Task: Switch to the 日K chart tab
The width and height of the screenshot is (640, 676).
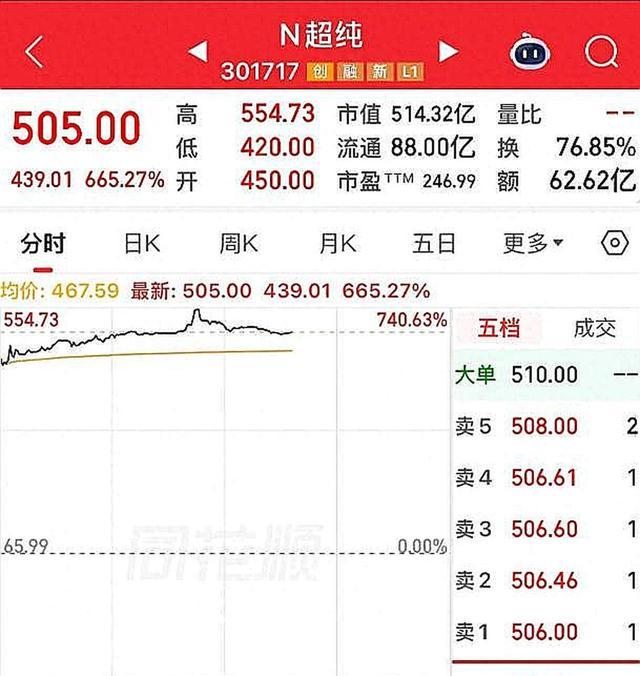Action: tap(142, 244)
